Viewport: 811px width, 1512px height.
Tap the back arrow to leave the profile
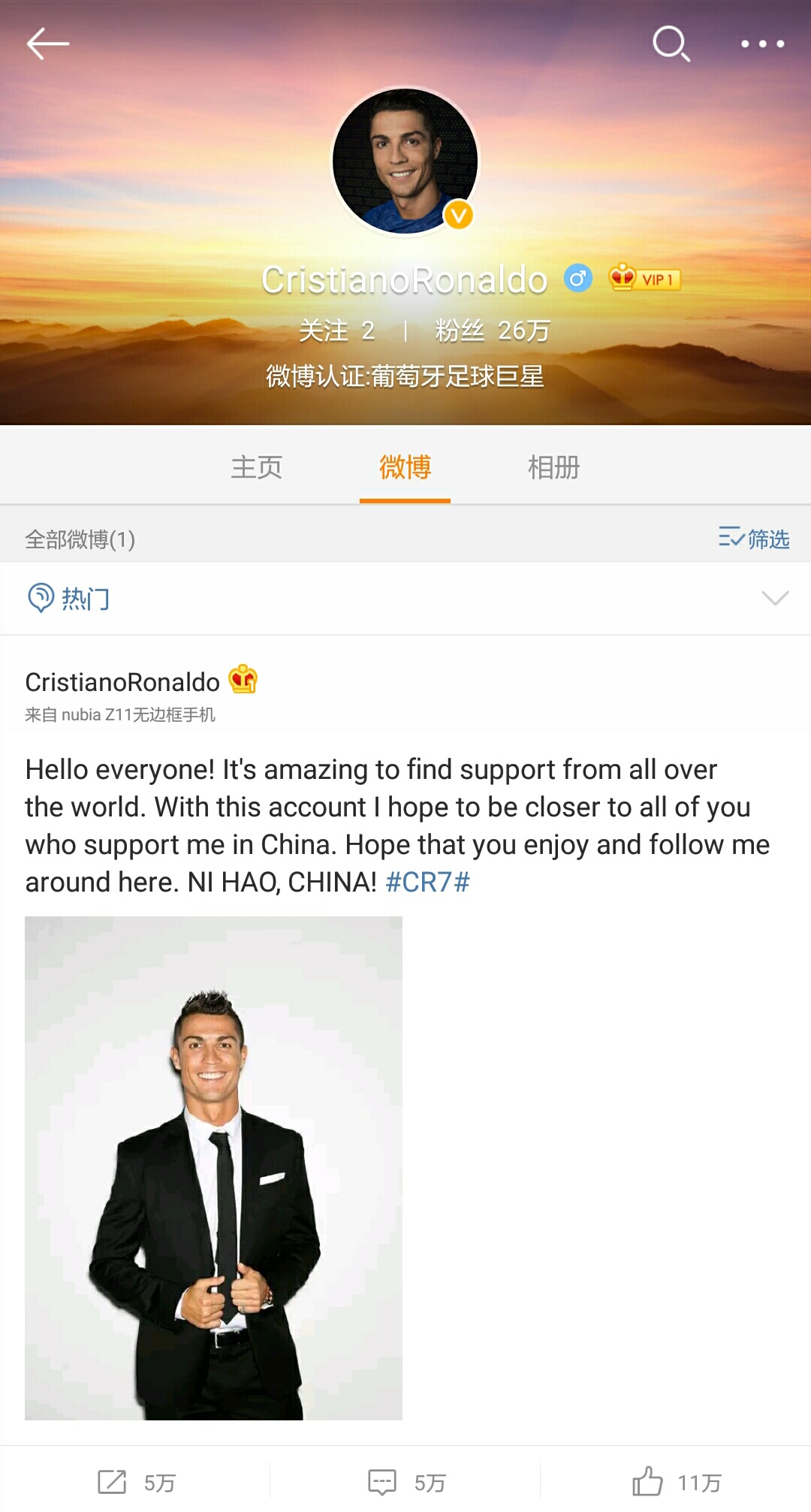47,44
